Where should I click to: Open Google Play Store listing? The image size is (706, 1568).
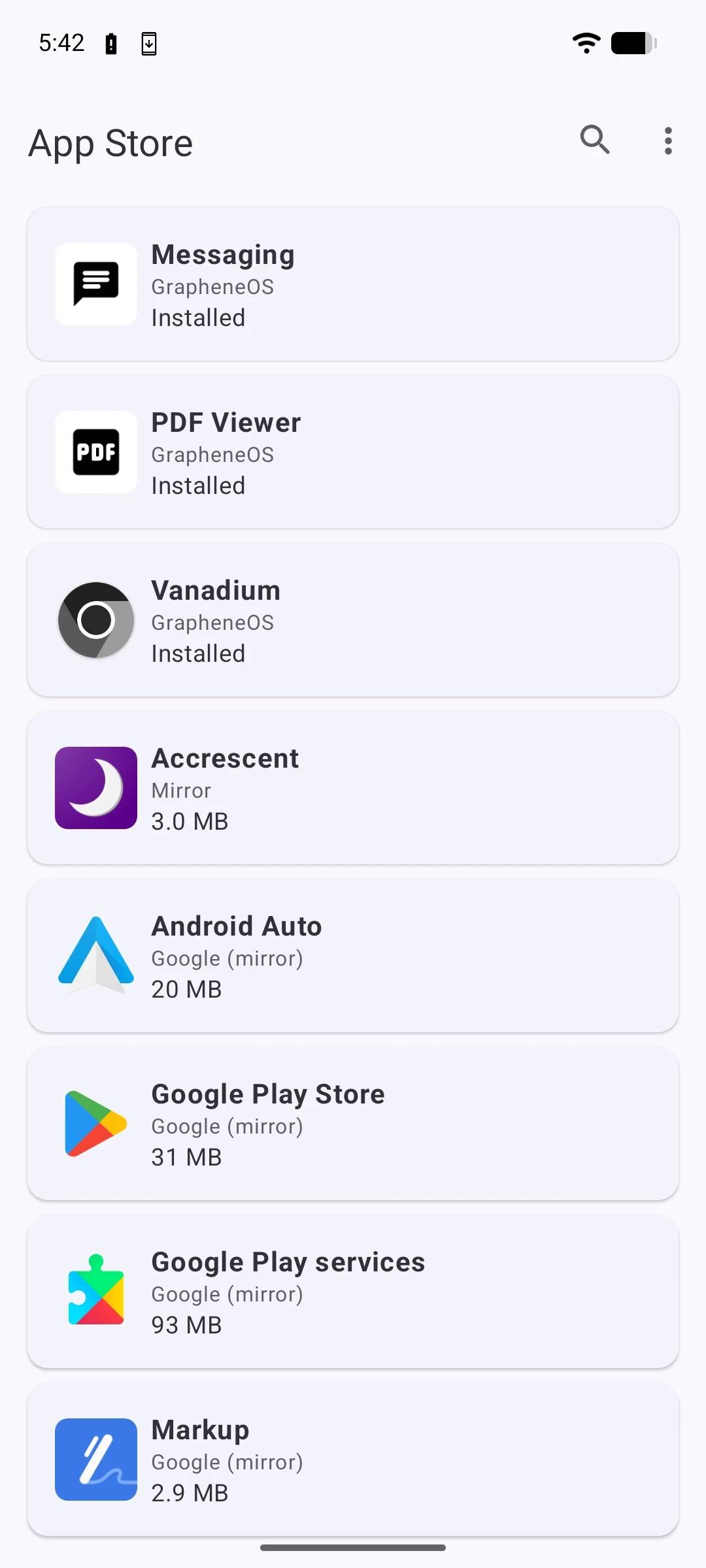pyautogui.click(x=353, y=1124)
